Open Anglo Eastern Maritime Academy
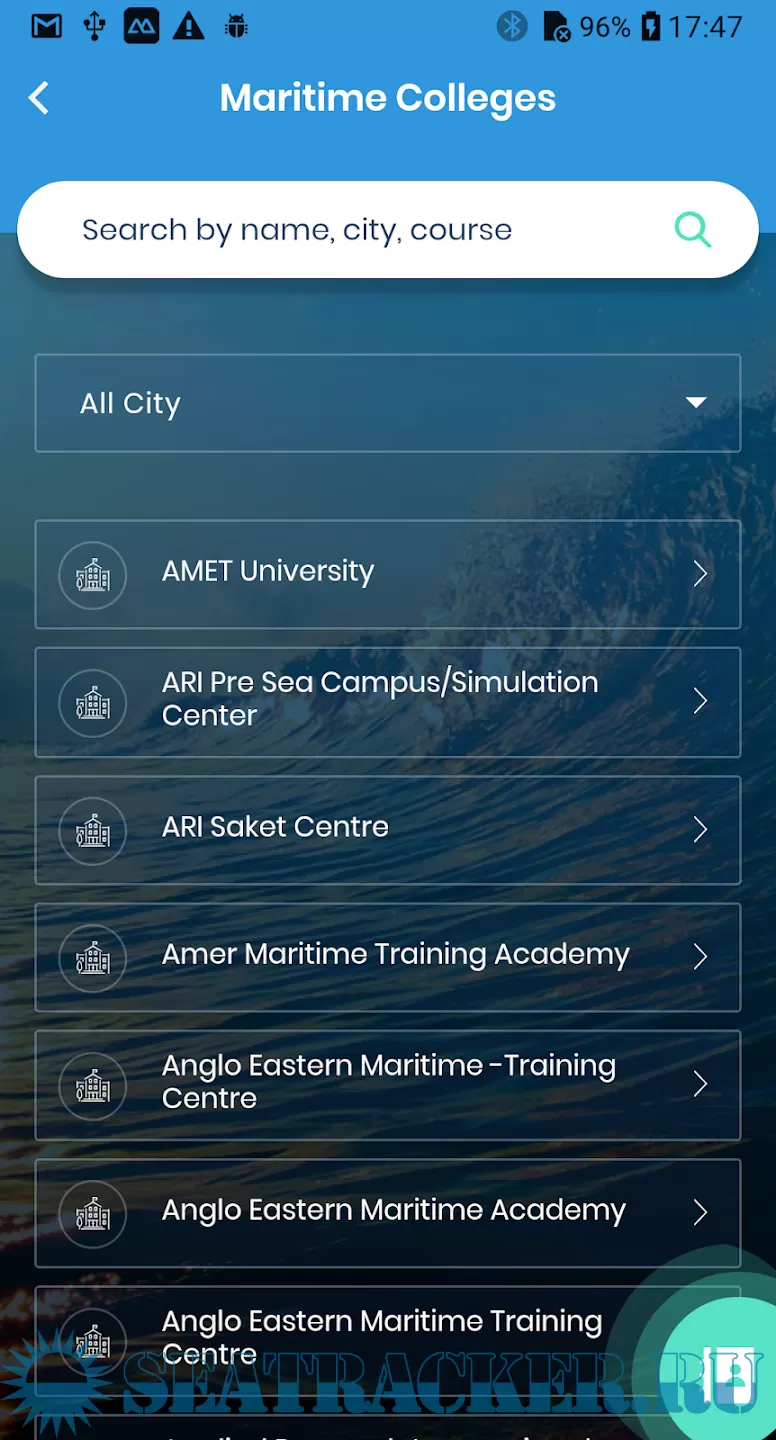The image size is (776, 1440). [x=388, y=1212]
